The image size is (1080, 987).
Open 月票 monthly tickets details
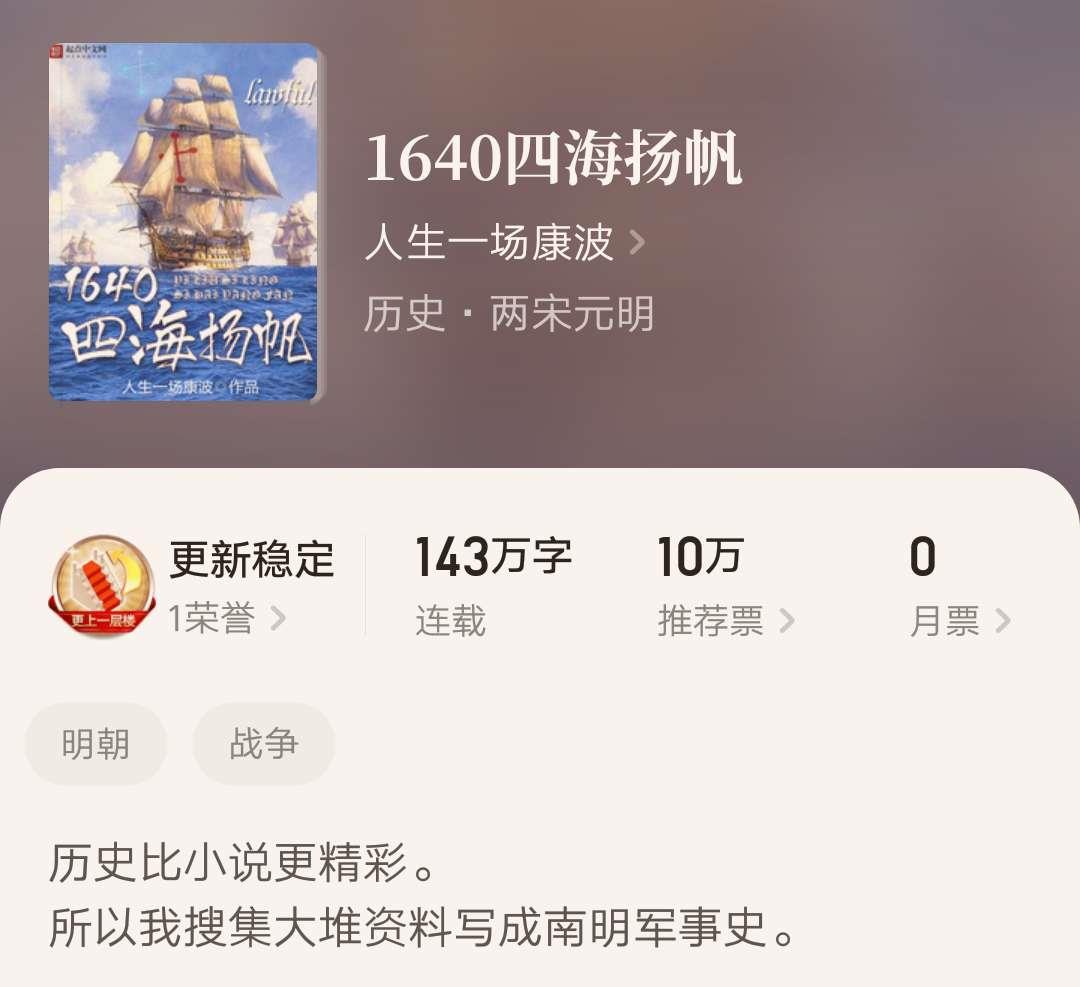click(959, 621)
